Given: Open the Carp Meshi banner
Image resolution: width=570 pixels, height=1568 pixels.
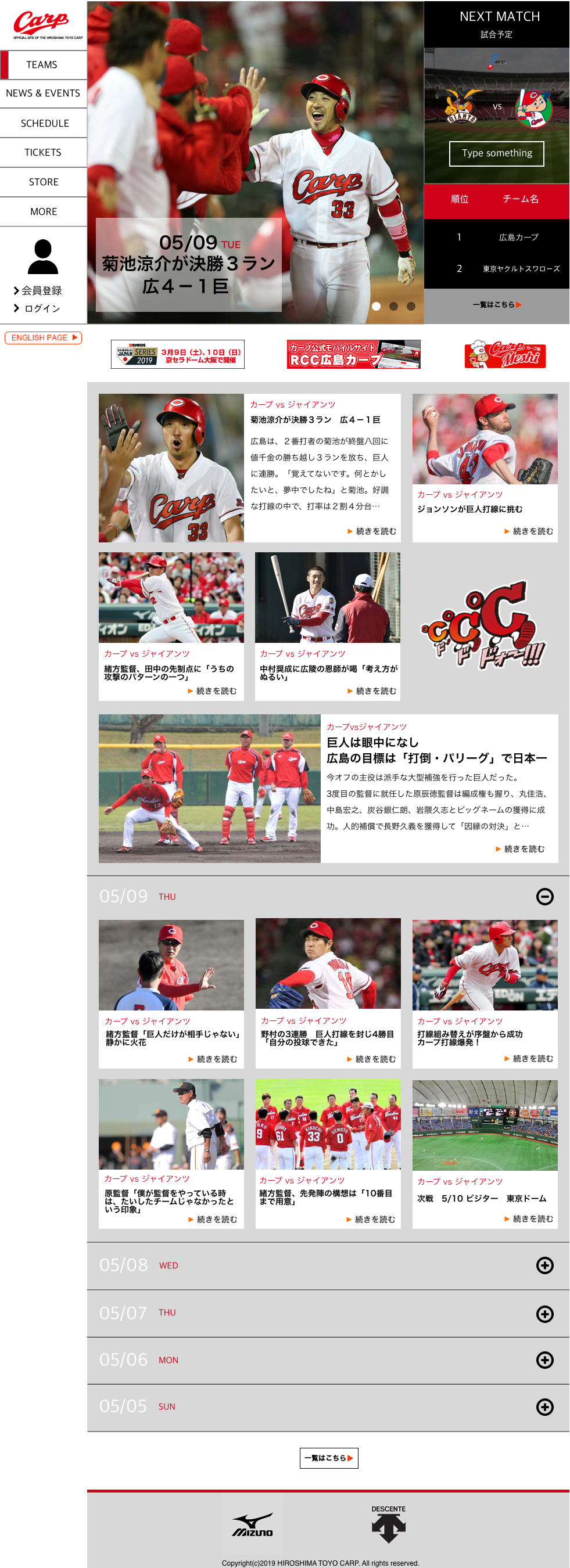Looking at the screenshot, I should [x=505, y=354].
